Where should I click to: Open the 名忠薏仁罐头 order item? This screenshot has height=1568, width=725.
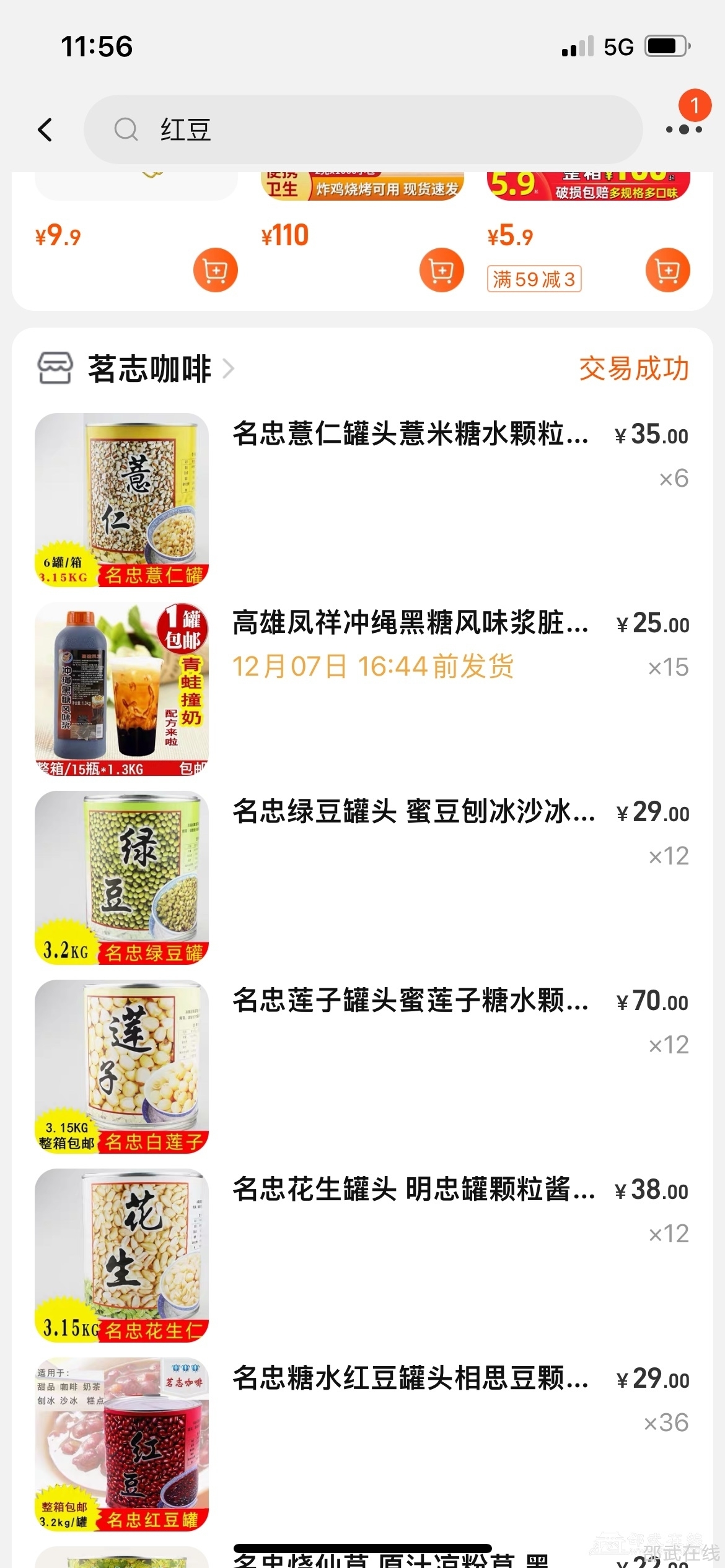click(409, 433)
